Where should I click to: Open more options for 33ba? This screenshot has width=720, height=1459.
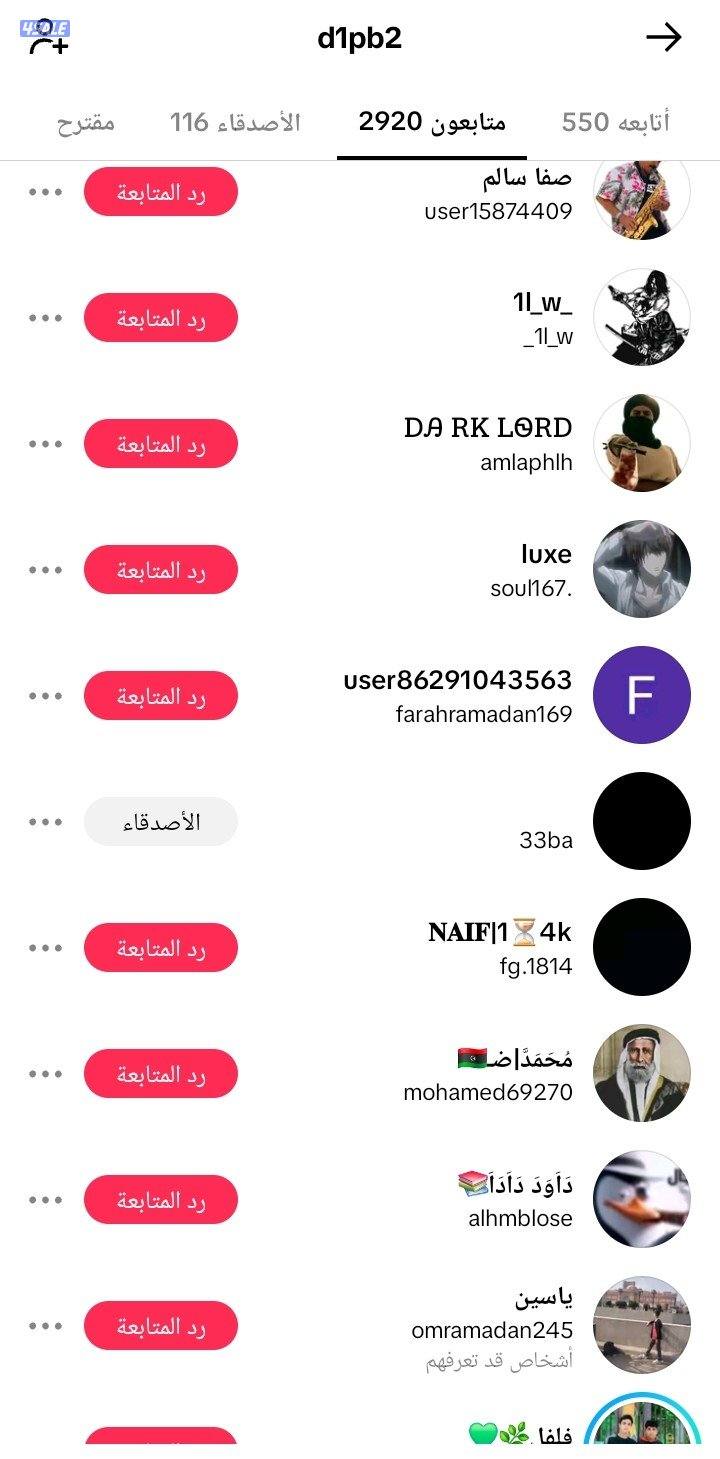point(42,821)
